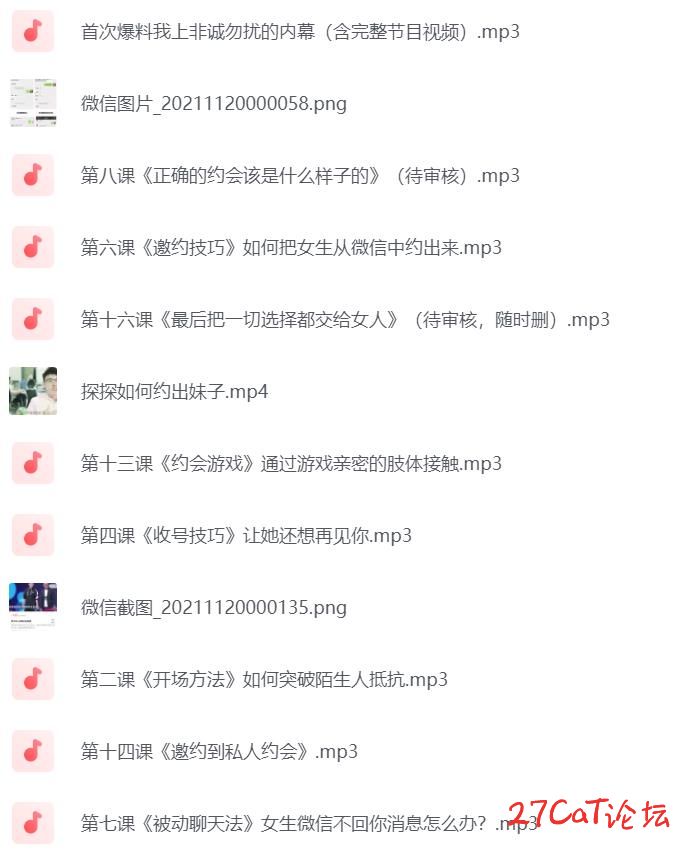The width and height of the screenshot is (685, 855).
Task: Open image 微信图片_20211120000058.png
Action: click(214, 104)
